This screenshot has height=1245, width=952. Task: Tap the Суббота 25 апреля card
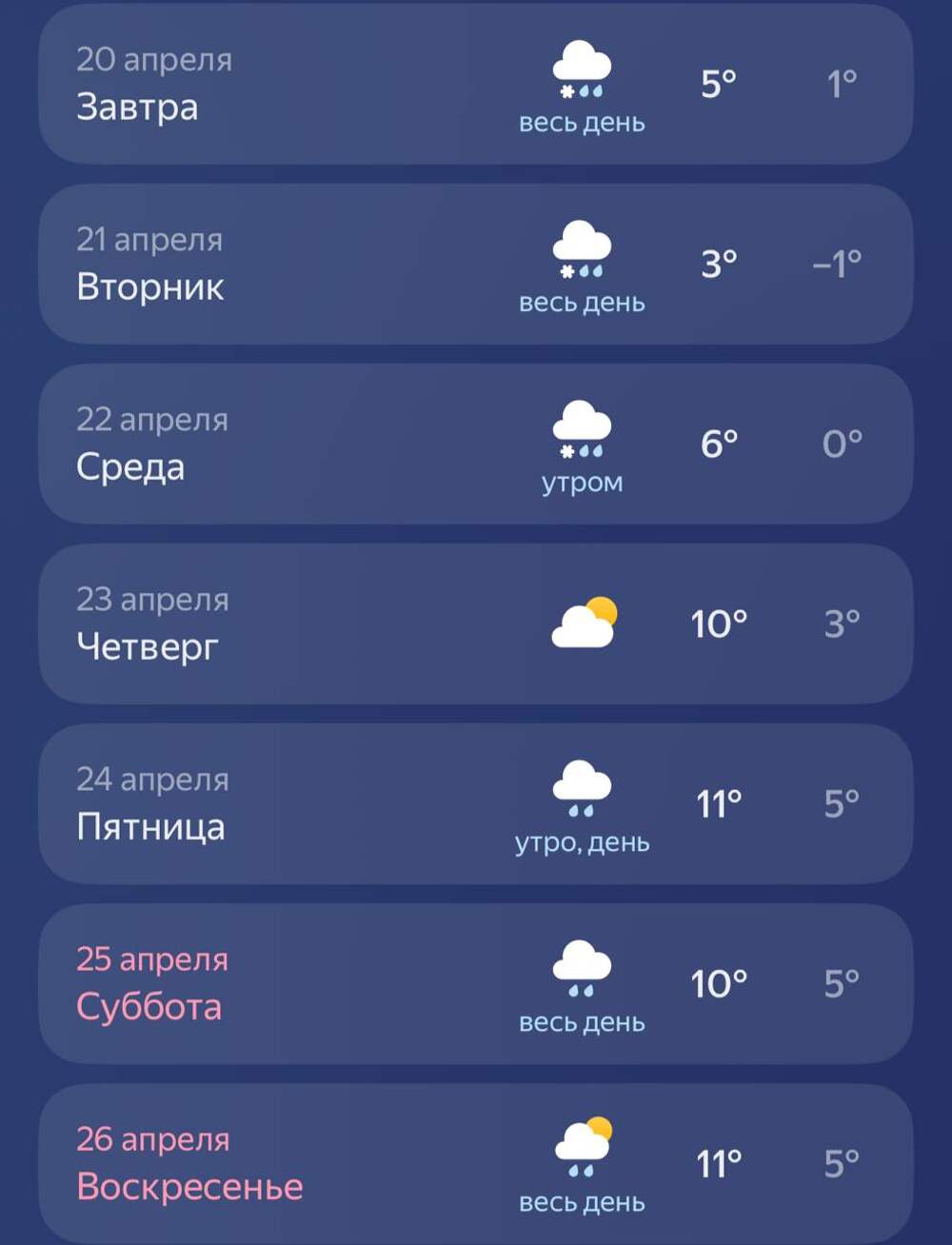point(475,983)
